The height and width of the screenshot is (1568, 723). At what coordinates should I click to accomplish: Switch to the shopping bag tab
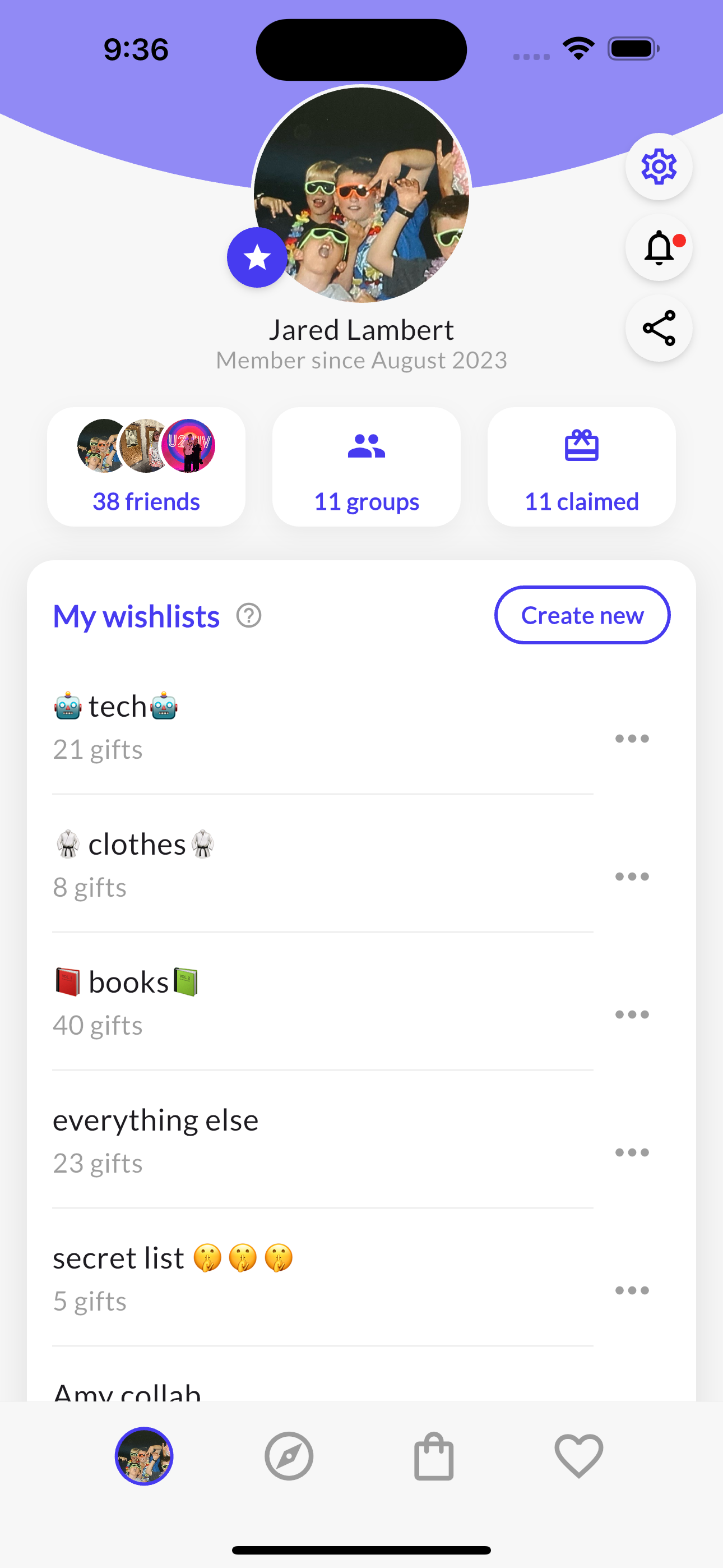click(434, 1456)
